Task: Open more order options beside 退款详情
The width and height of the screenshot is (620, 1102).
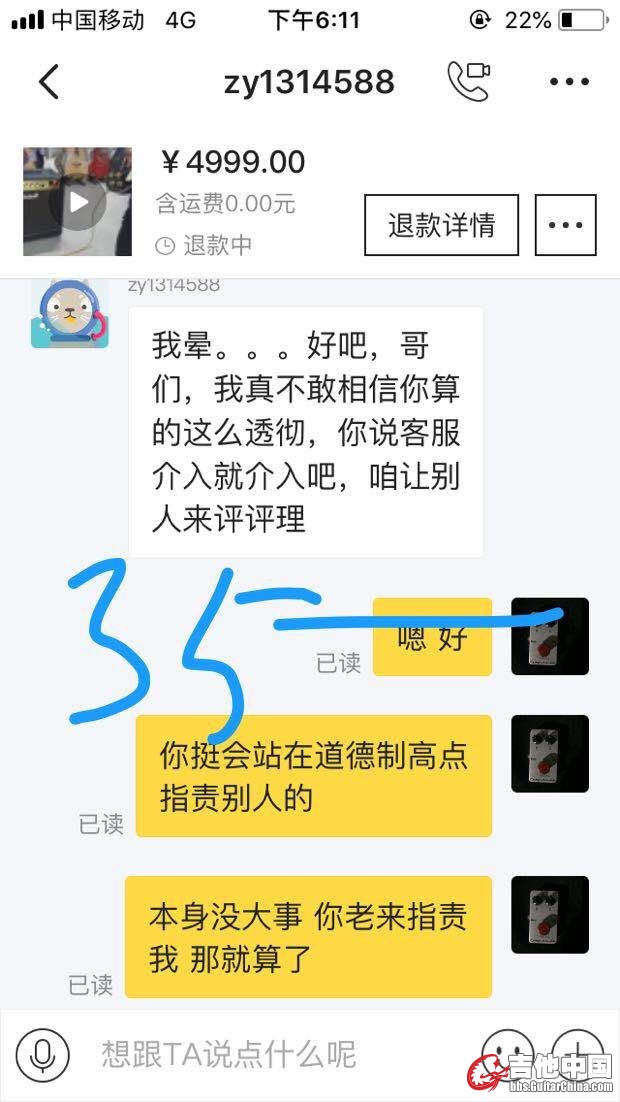Action: pos(565,225)
